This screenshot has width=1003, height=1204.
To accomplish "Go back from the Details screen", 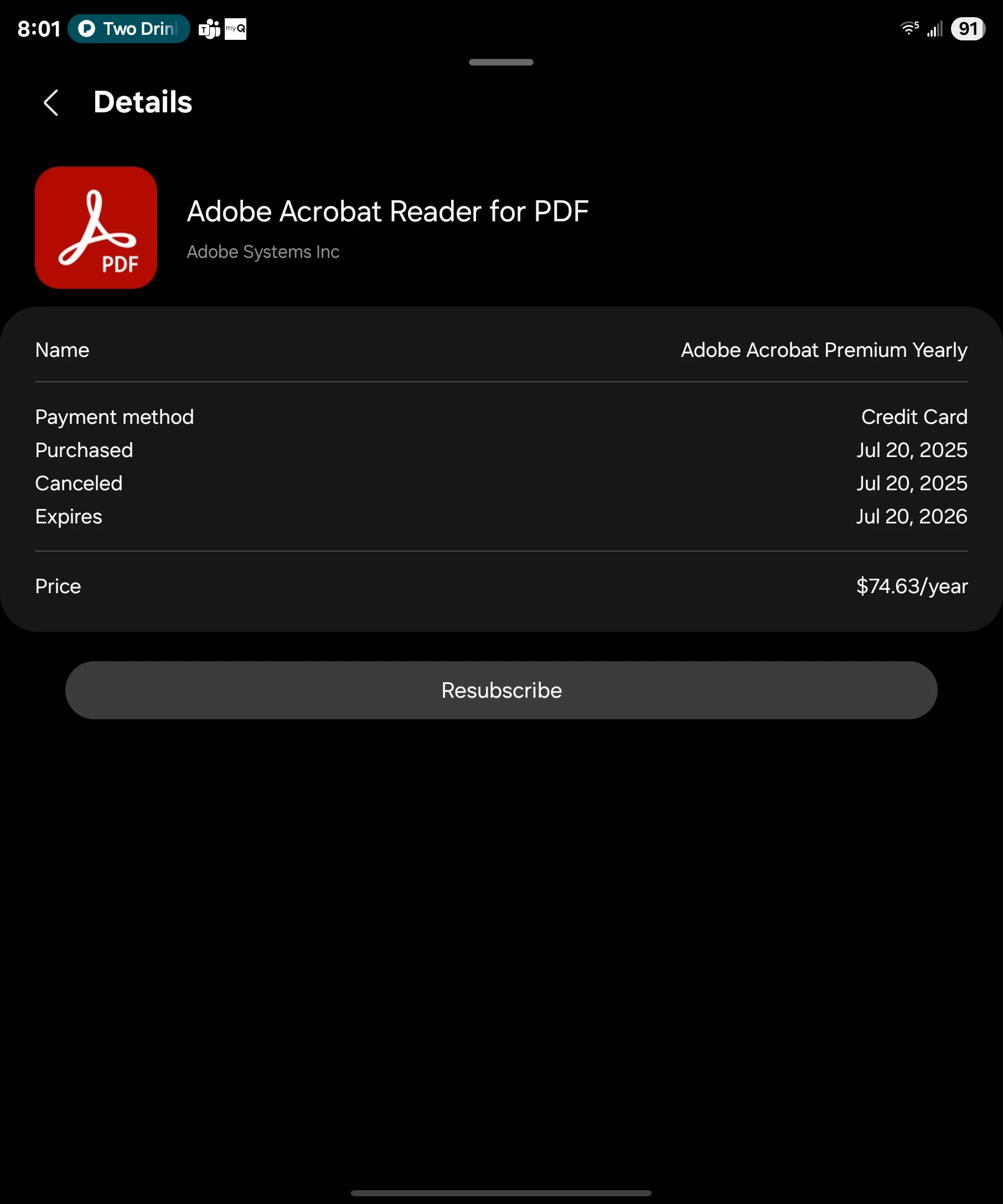I will (51, 102).
